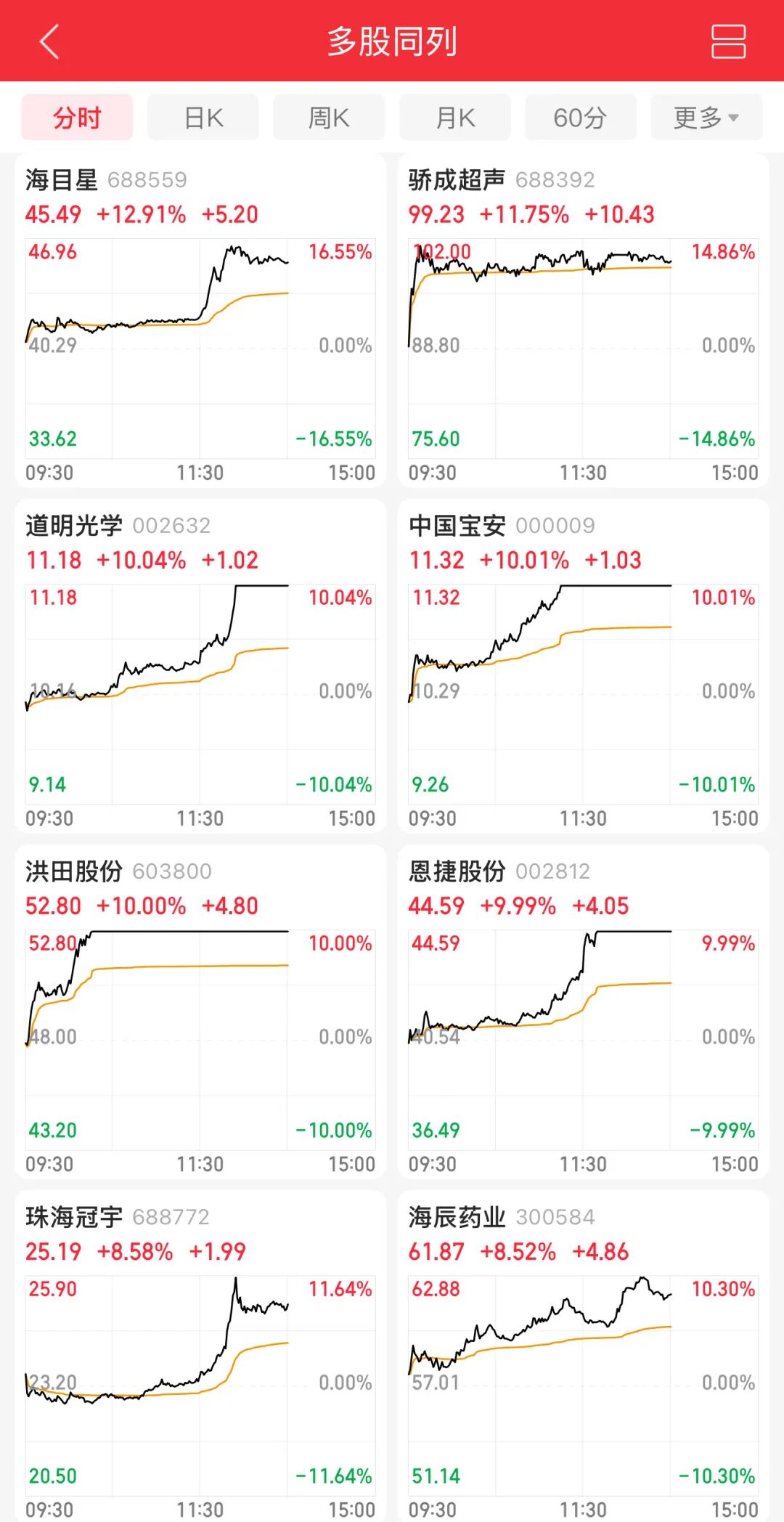
Task: View 道明光学 stock details
Action: [x=200, y=665]
